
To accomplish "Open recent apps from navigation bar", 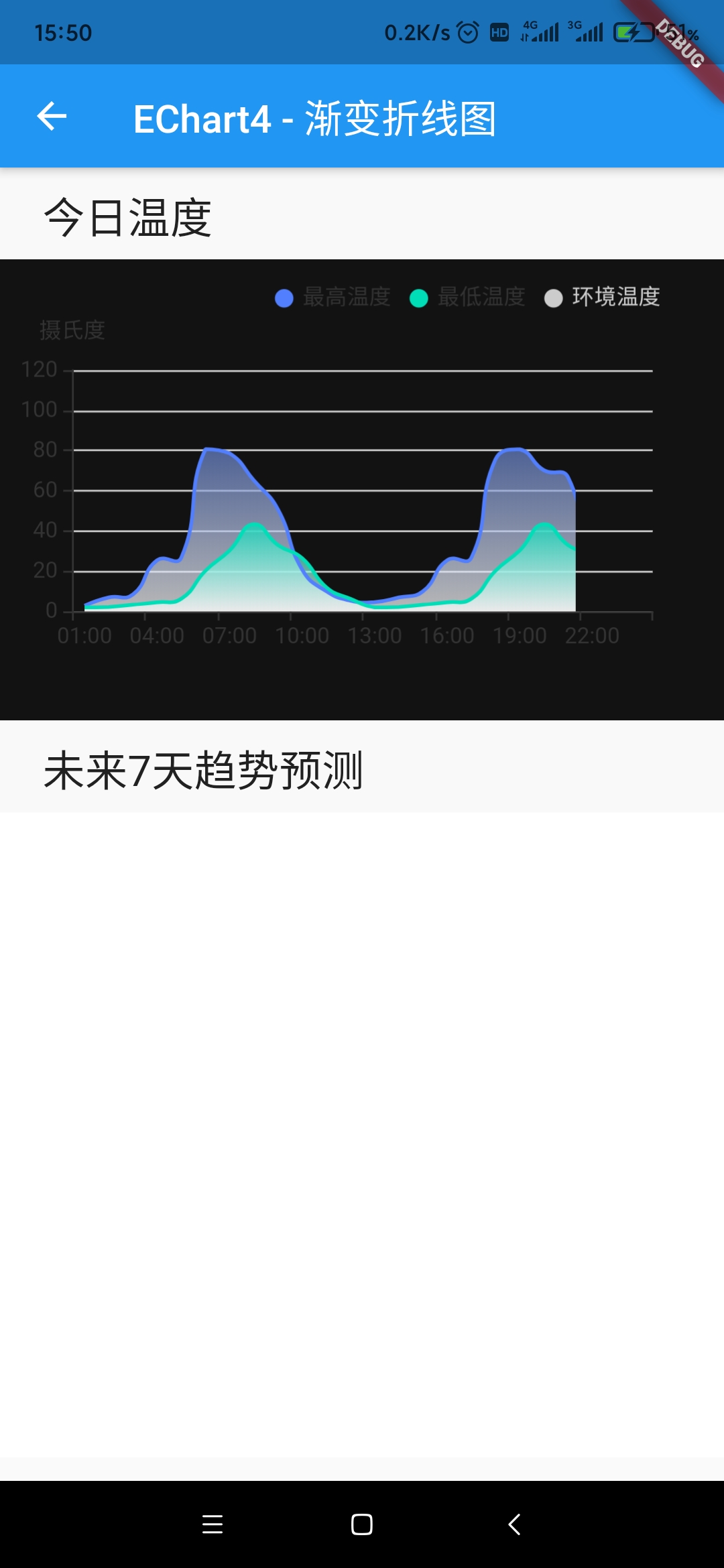I will [x=213, y=1524].
